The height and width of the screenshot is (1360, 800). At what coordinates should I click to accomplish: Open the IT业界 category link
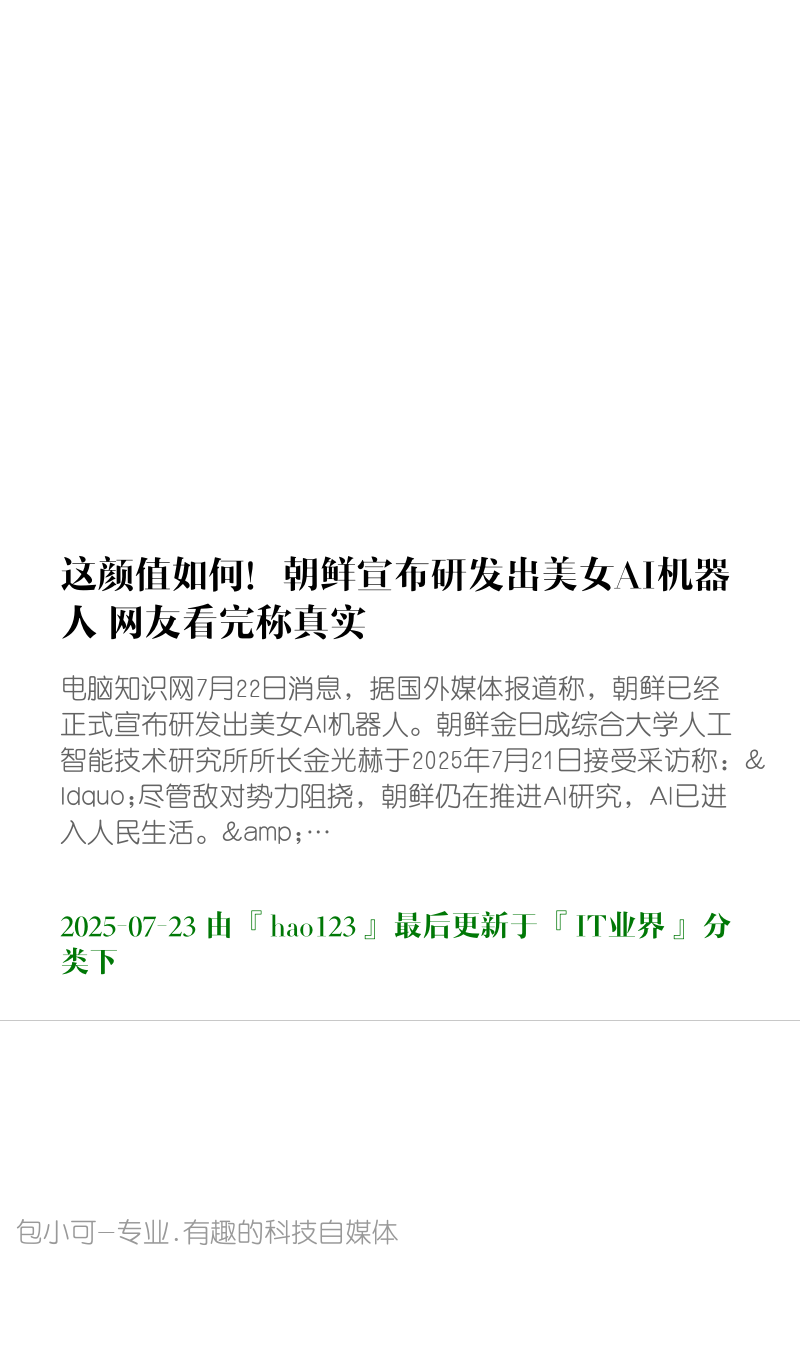coord(620,927)
